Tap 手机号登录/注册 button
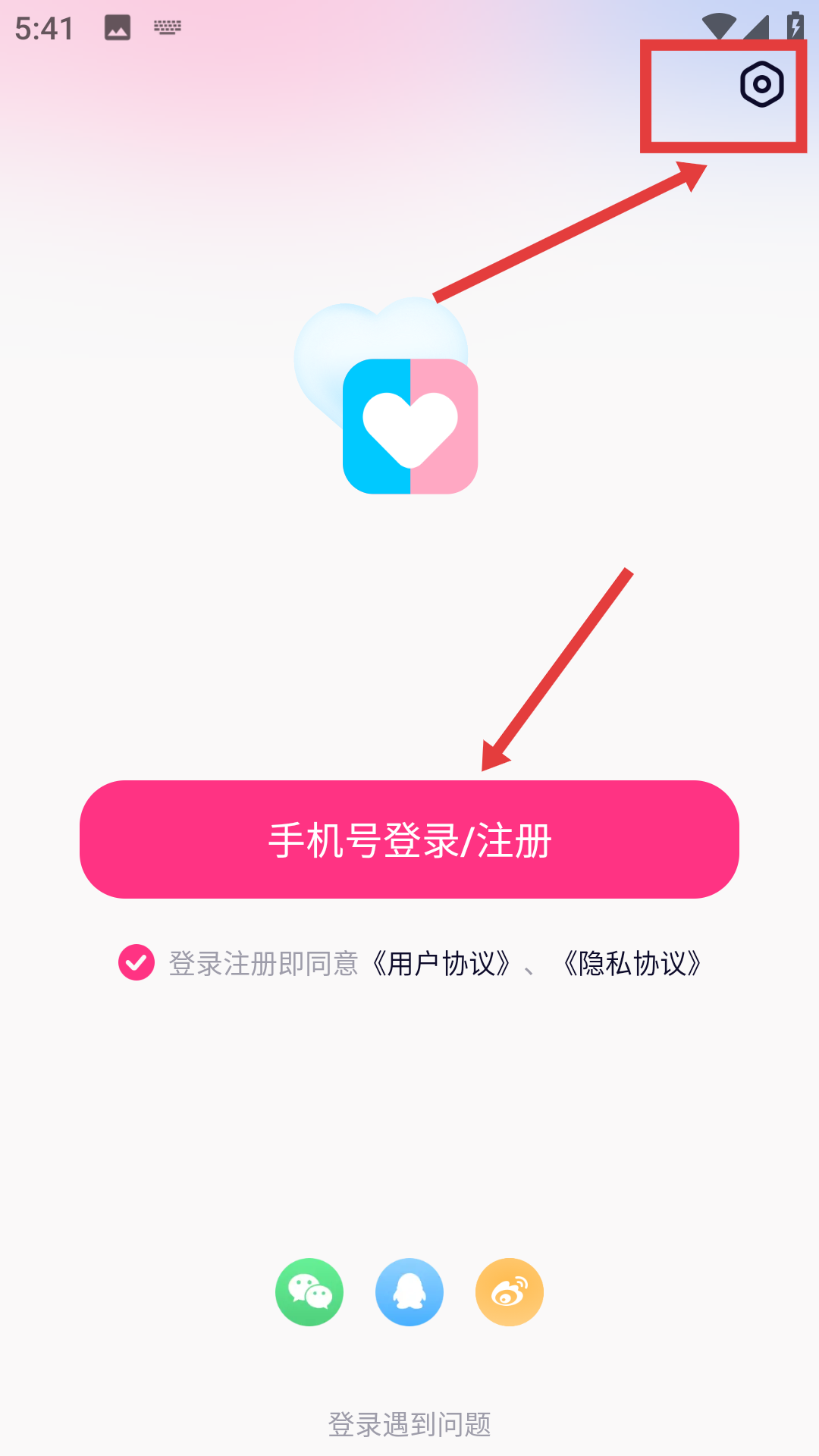The width and height of the screenshot is (819, 1456). coord(409,839)
